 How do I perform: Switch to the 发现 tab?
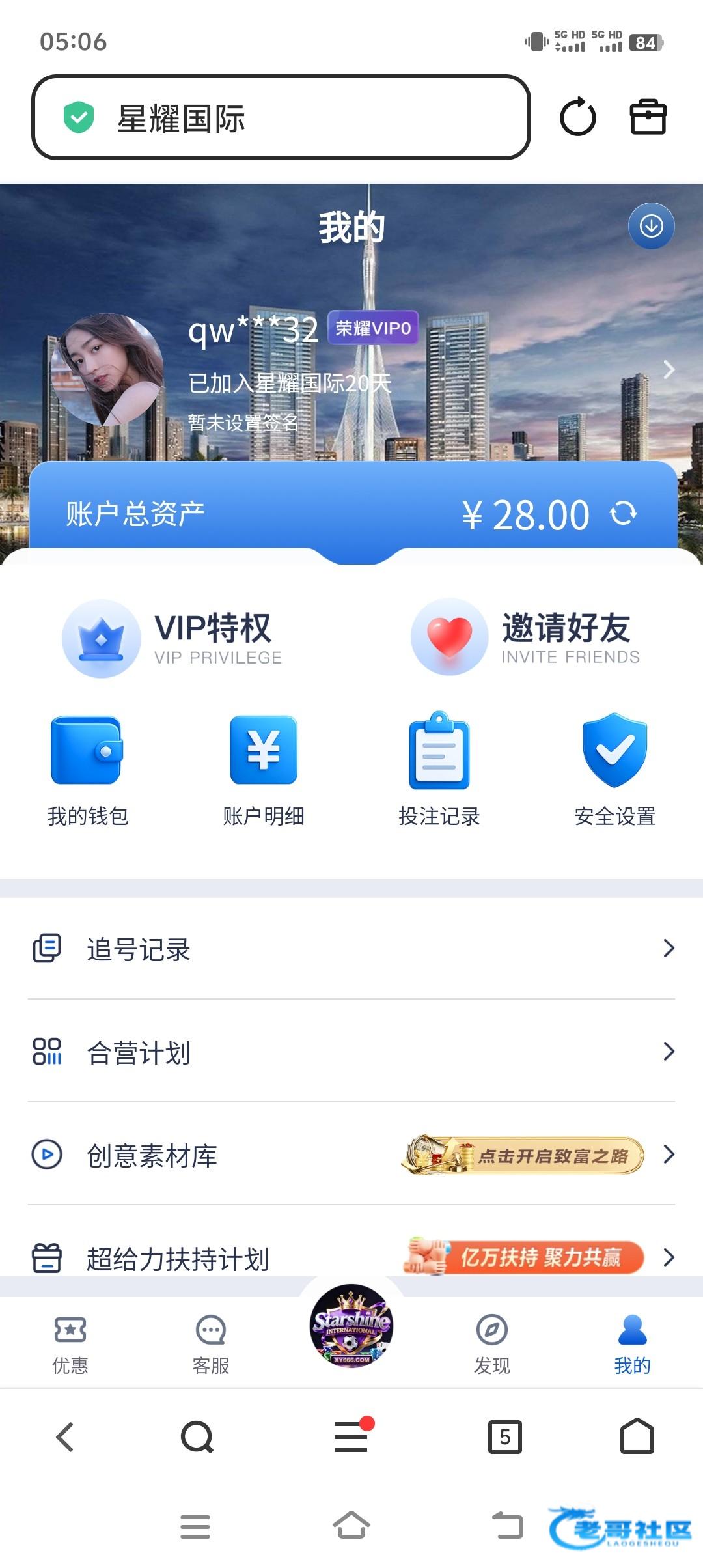pyautogui.click(x=492, y=1343)
